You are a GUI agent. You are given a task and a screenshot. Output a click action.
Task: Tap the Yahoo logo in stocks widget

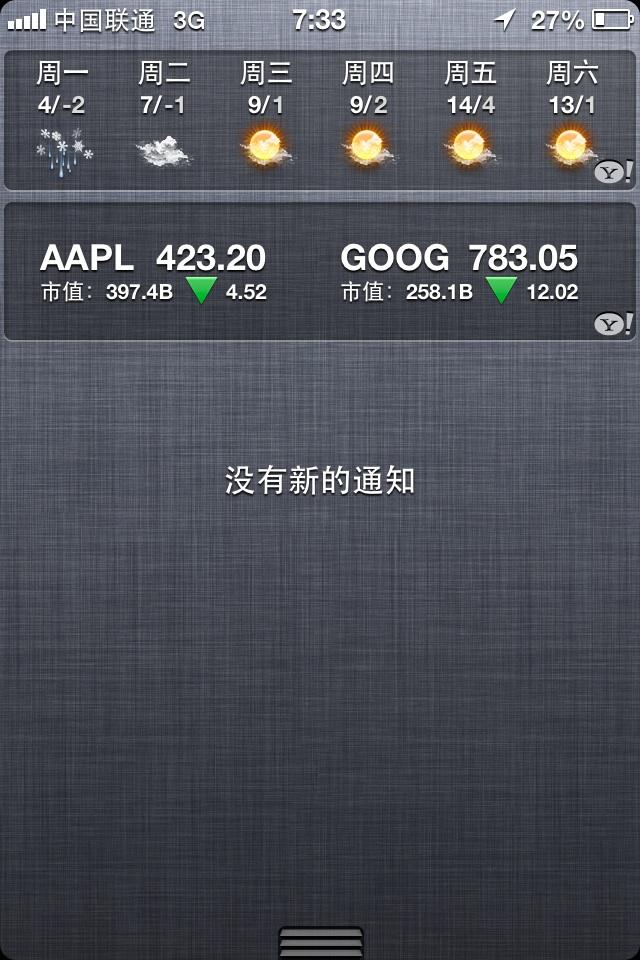[612, 323]
